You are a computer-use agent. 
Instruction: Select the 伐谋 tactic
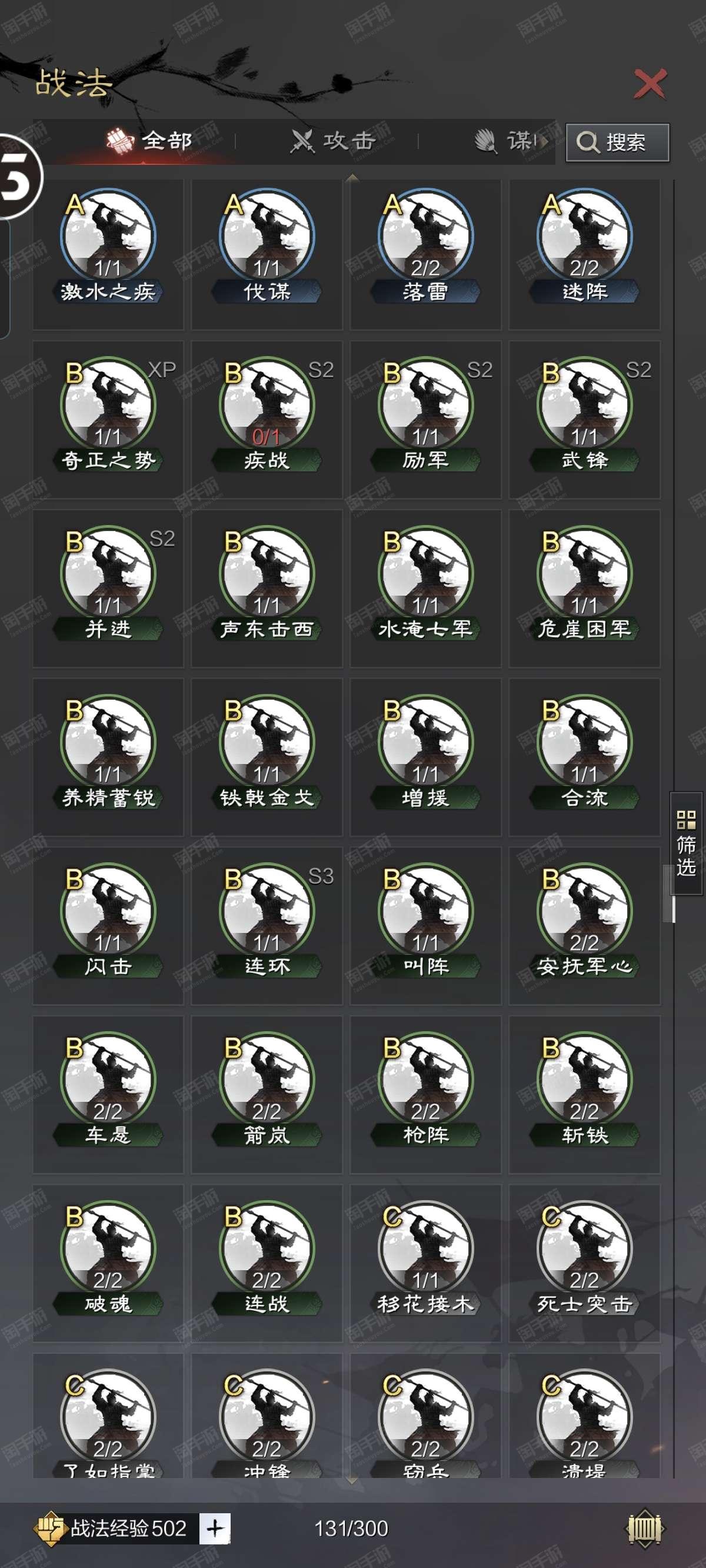pos(267,254)
